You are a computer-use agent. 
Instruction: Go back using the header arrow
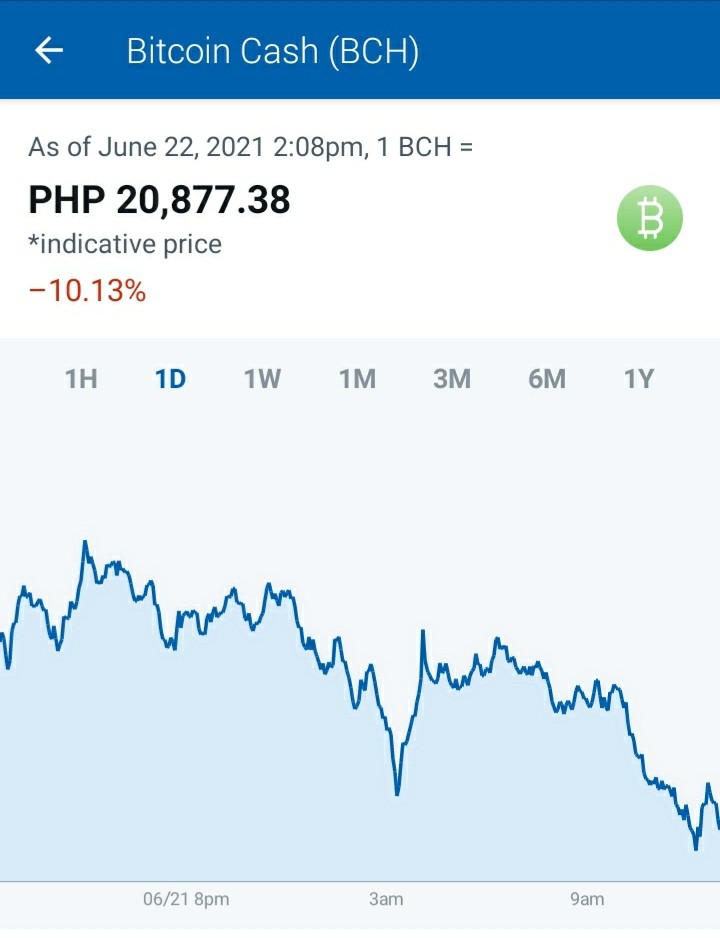(49, 50)
